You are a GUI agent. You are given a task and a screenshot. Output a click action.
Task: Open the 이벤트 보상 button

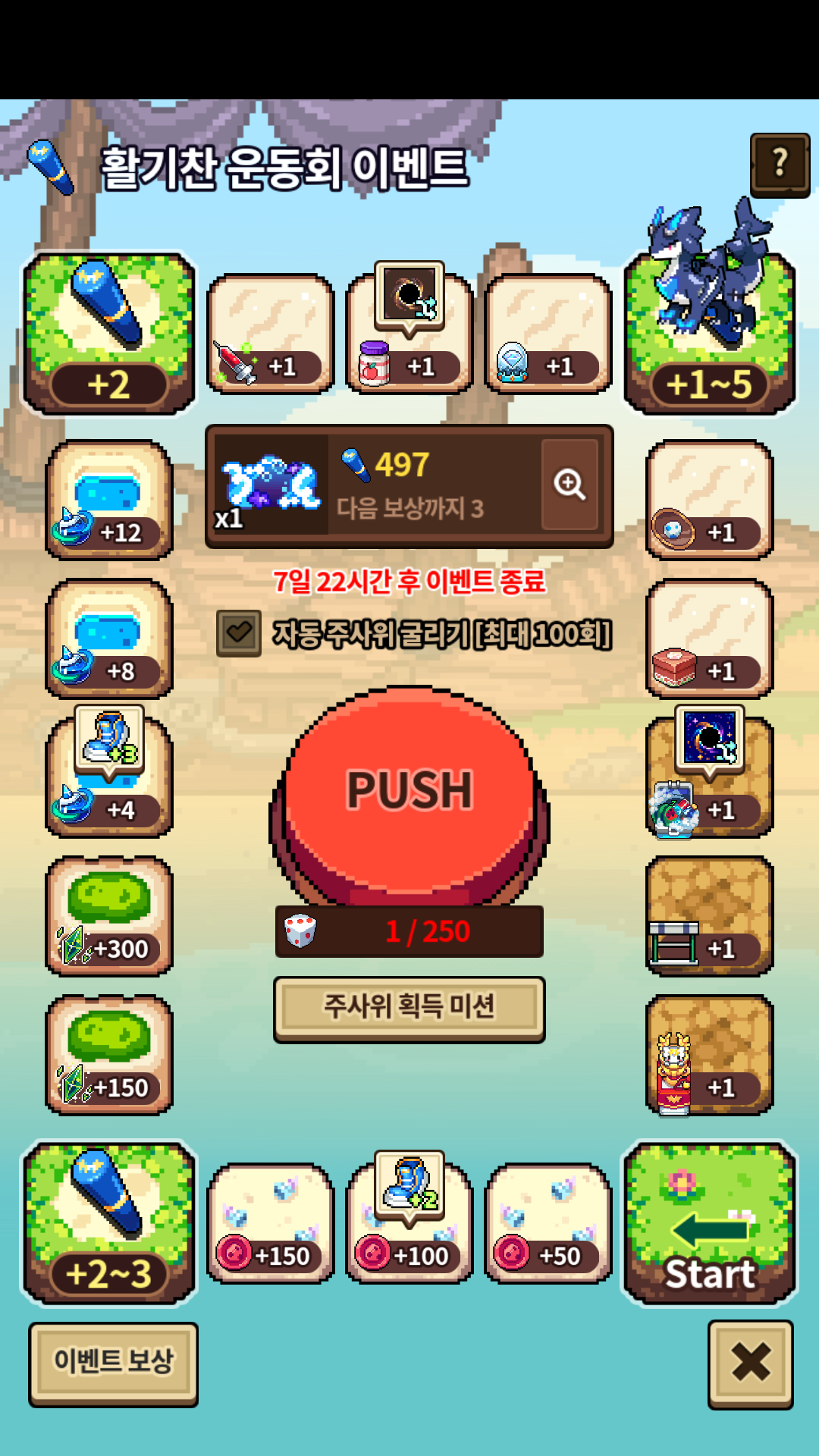tap(114, 1363)
